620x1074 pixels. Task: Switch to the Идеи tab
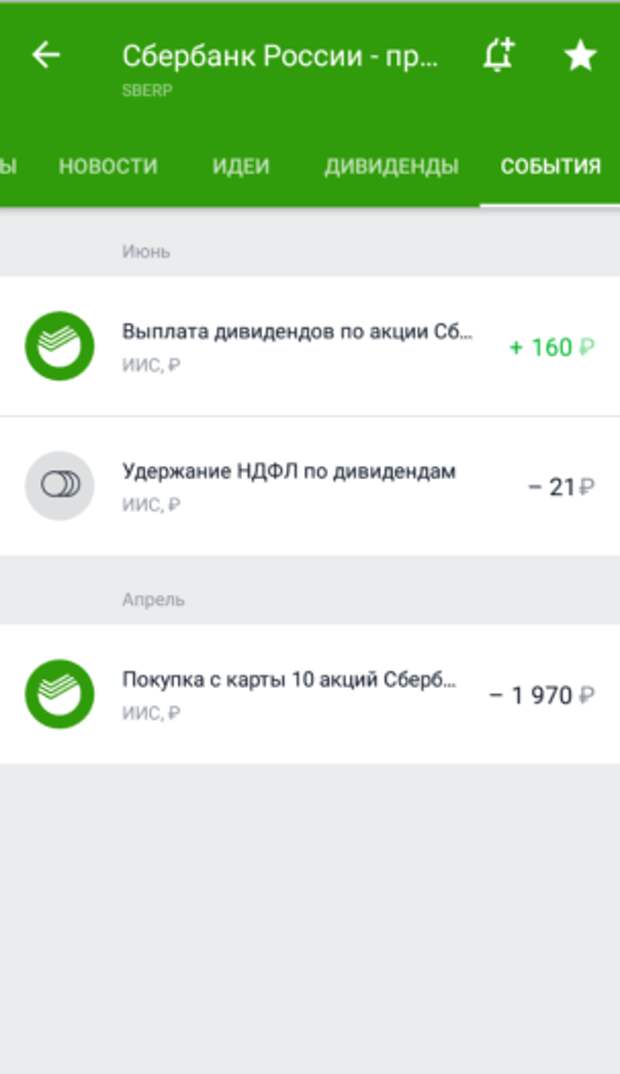[240, 167]
